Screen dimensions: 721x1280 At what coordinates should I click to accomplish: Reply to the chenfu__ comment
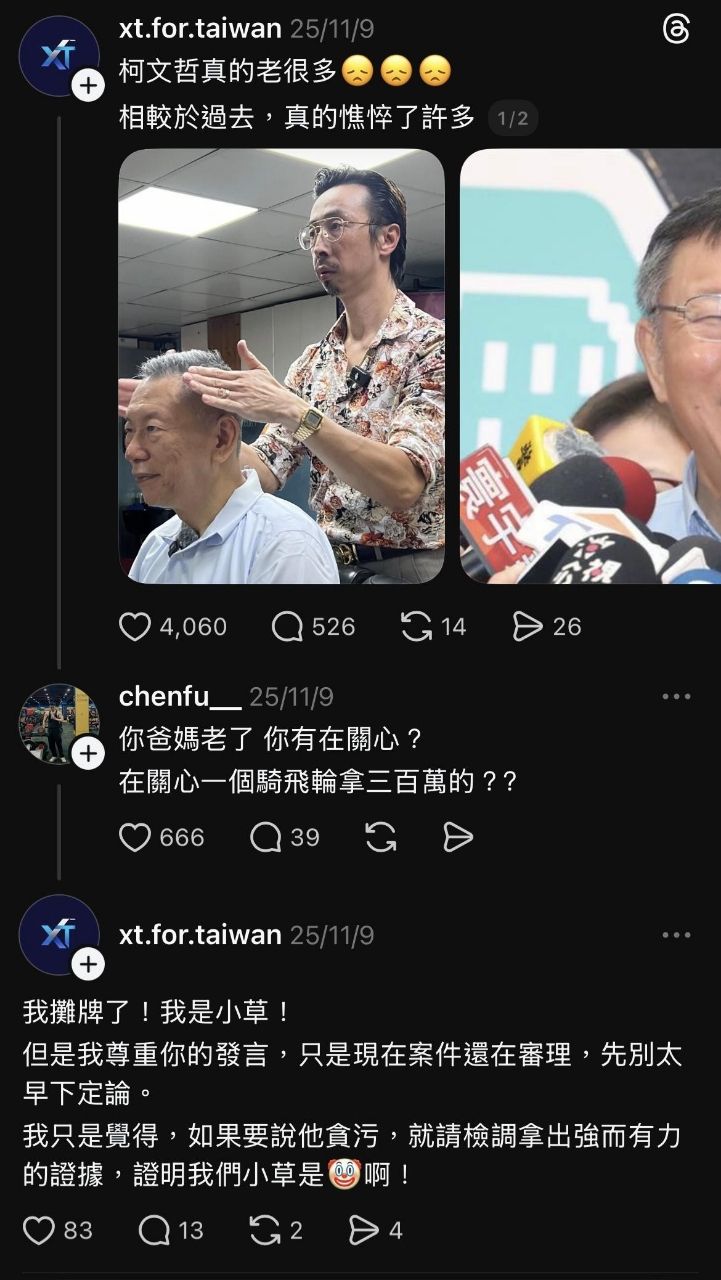[266, 837]
